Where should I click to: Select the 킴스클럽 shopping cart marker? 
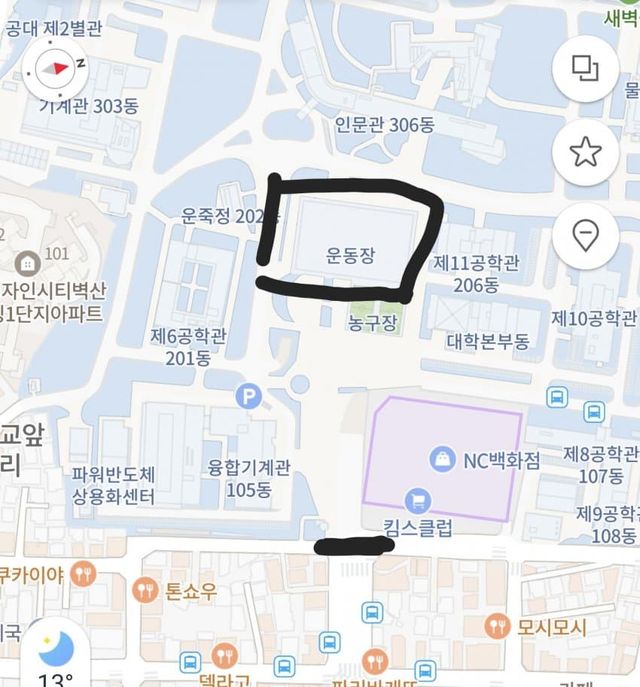pos(411,498)
